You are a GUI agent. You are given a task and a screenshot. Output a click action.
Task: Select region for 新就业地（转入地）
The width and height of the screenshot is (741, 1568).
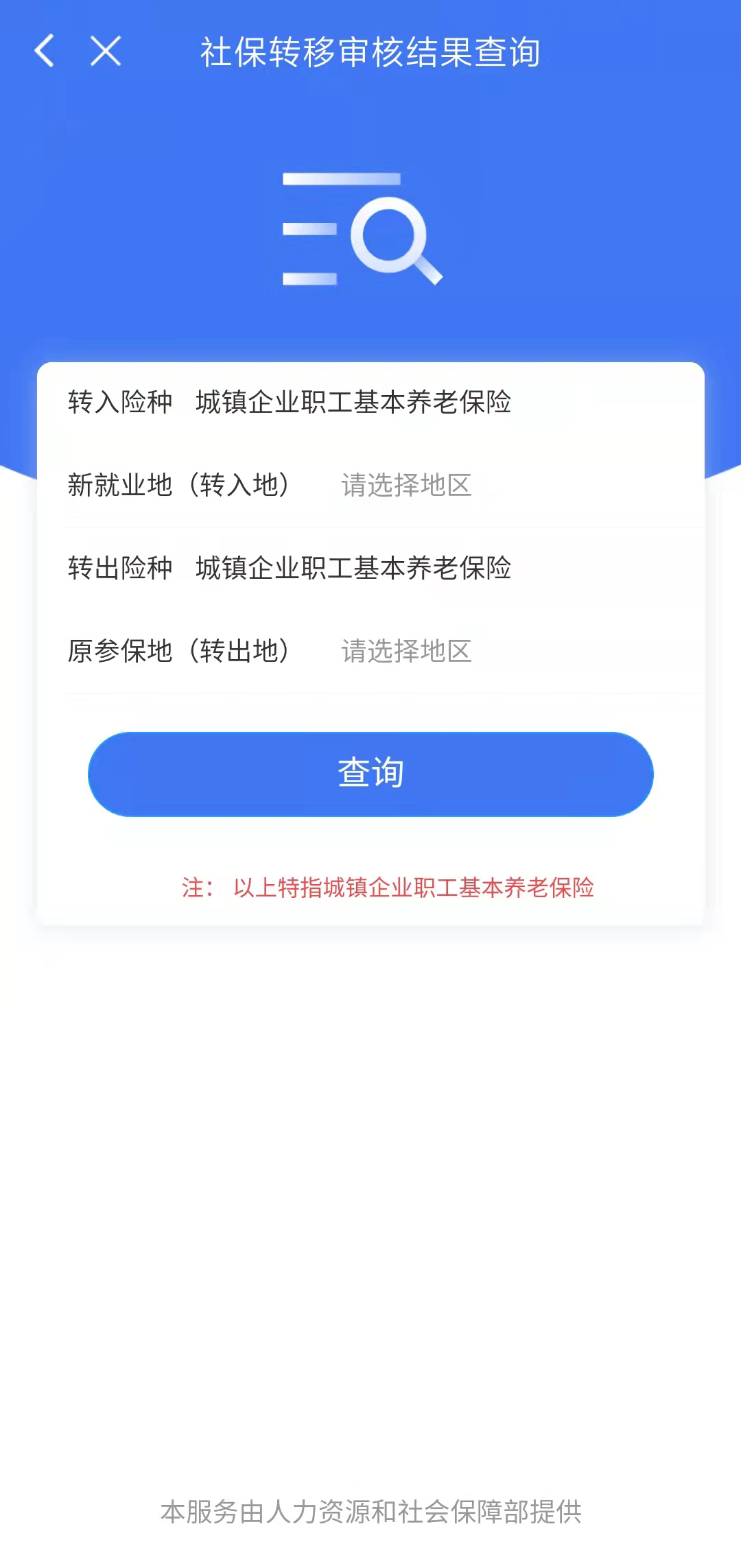[x=406, y=486]
